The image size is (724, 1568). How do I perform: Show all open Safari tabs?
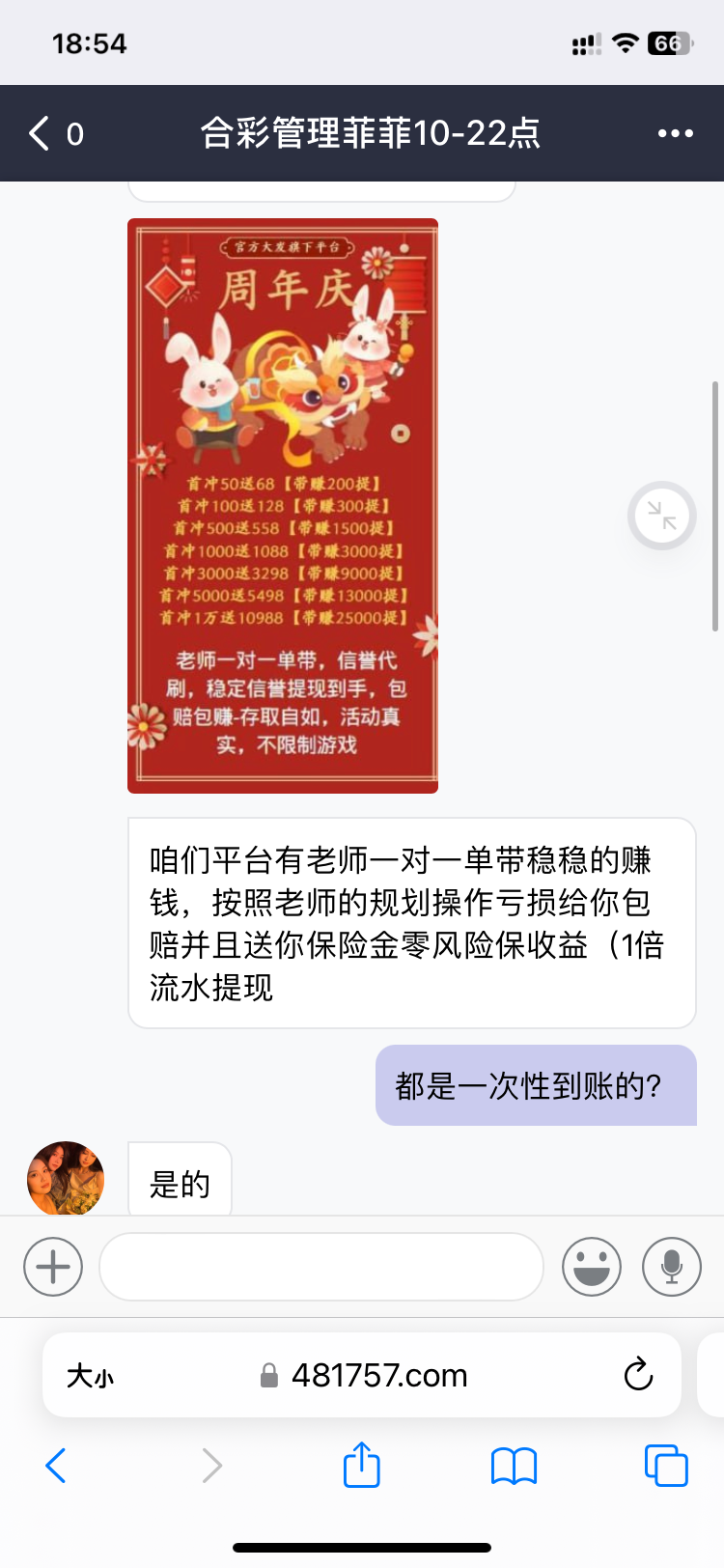click(666, 1466)
